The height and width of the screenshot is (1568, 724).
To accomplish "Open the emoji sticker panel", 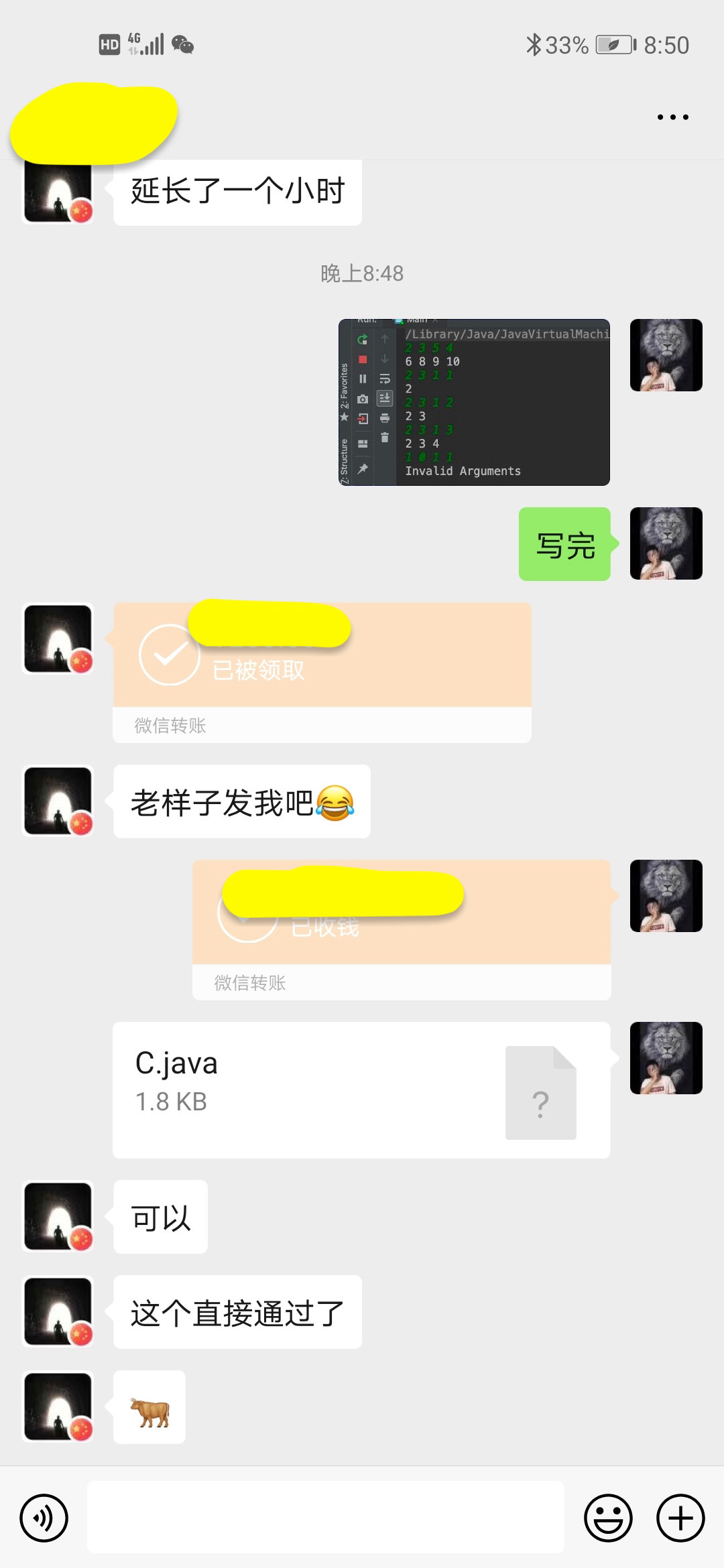I will click(608, 1518).
